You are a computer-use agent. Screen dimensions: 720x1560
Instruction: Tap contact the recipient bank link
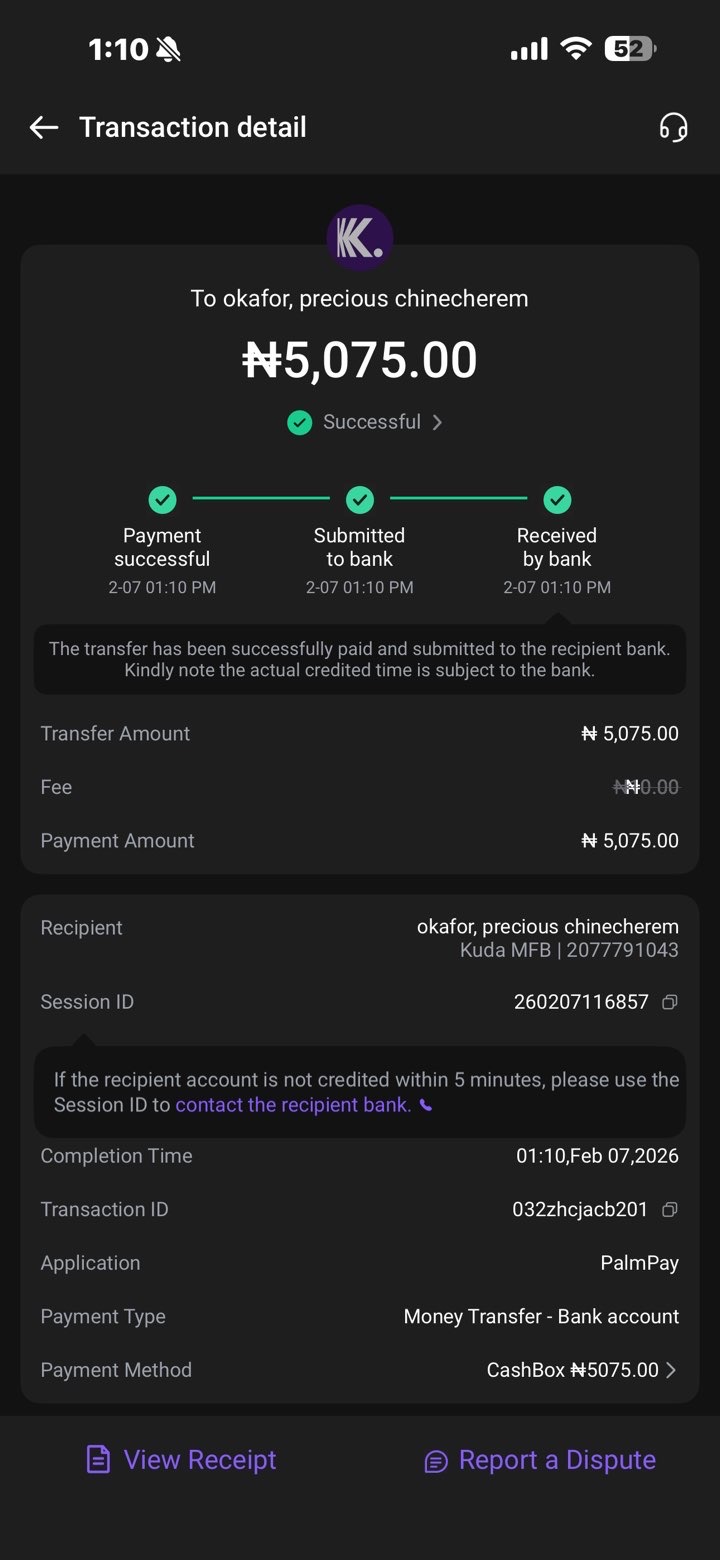point(293,1105)
